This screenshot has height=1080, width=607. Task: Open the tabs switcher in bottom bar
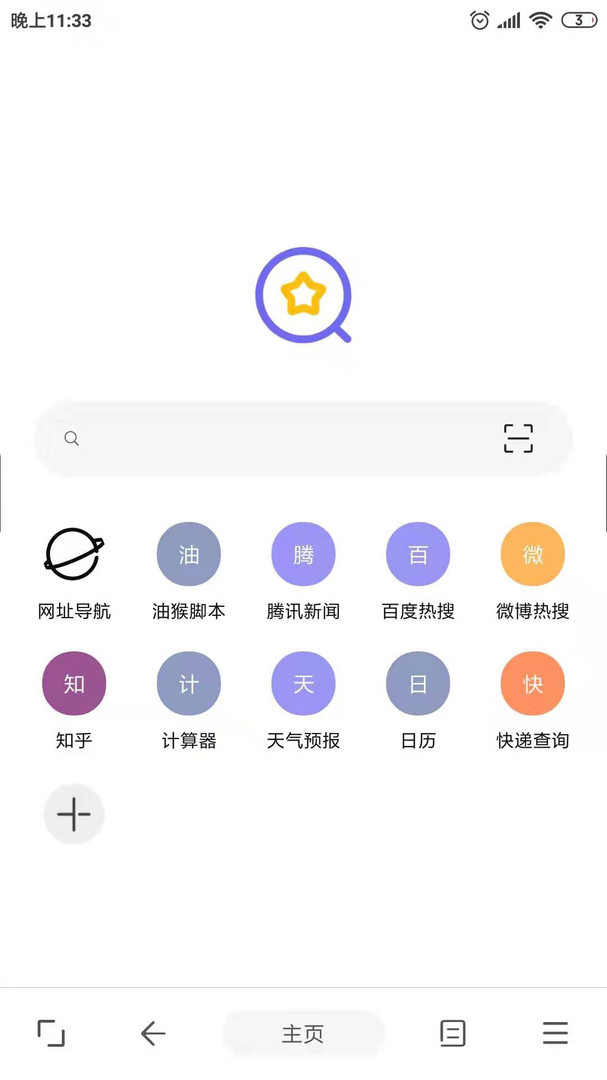click(51, 1033)
